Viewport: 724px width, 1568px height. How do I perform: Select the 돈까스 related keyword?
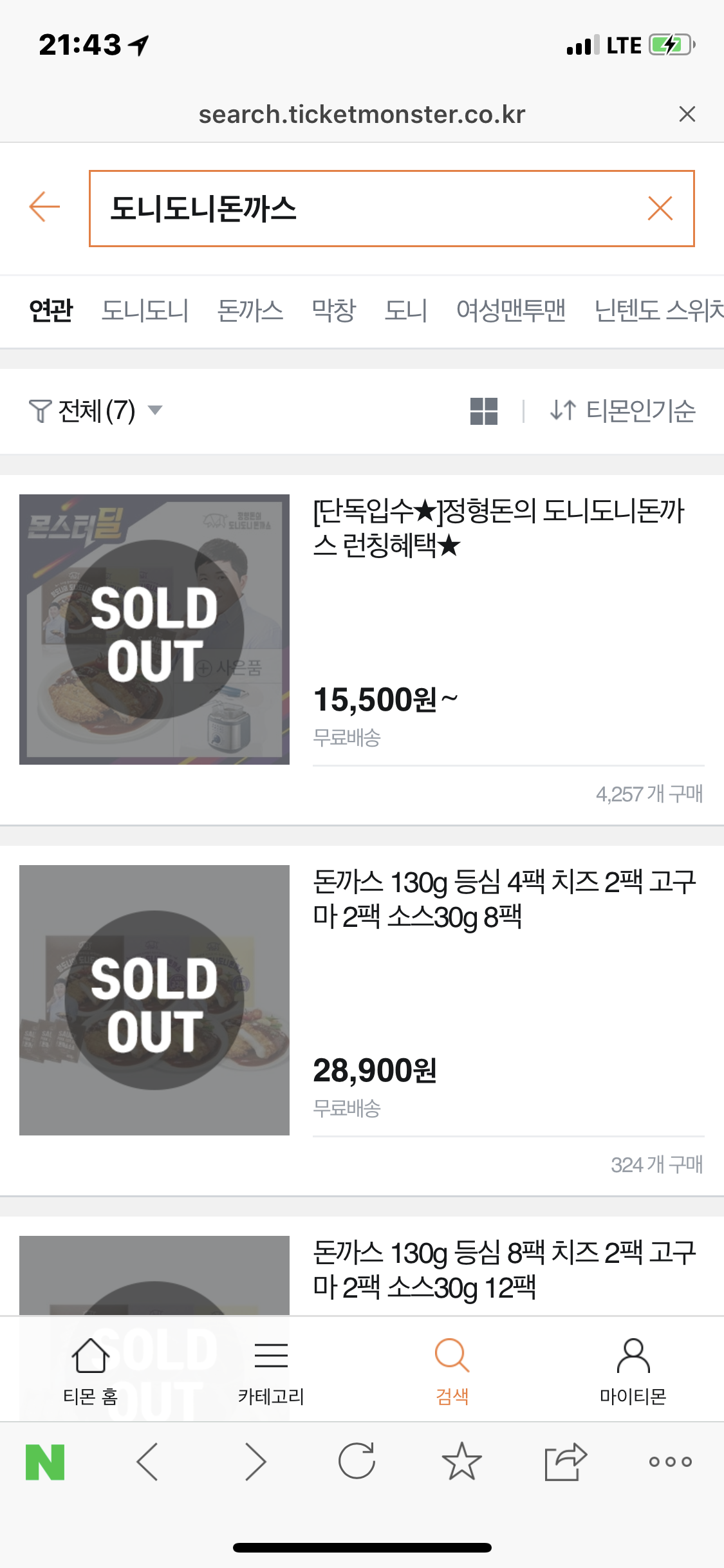click(250, 311)
